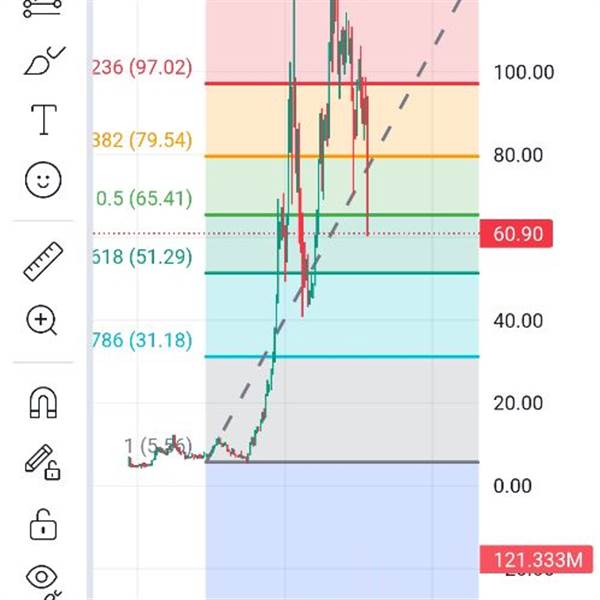
Task: Select the brush drawing tool
Action: pyautogui.click(x=44, y=61)
